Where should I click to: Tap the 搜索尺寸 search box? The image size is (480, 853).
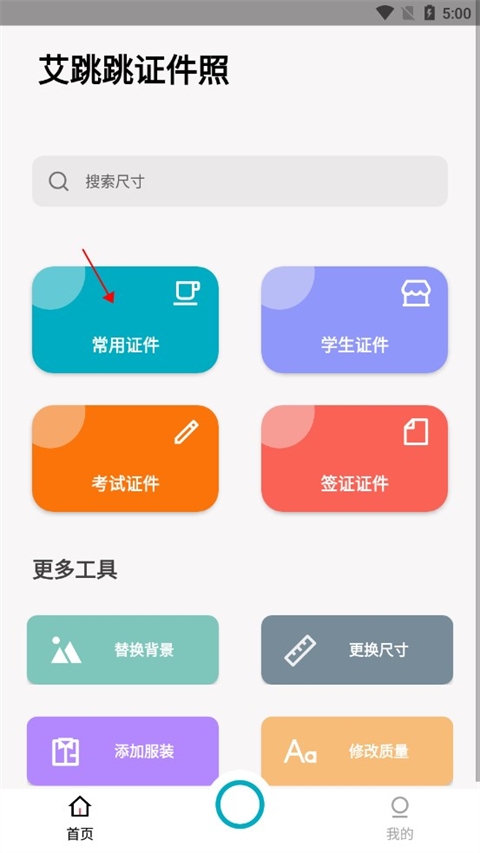(x=240, y=181)
